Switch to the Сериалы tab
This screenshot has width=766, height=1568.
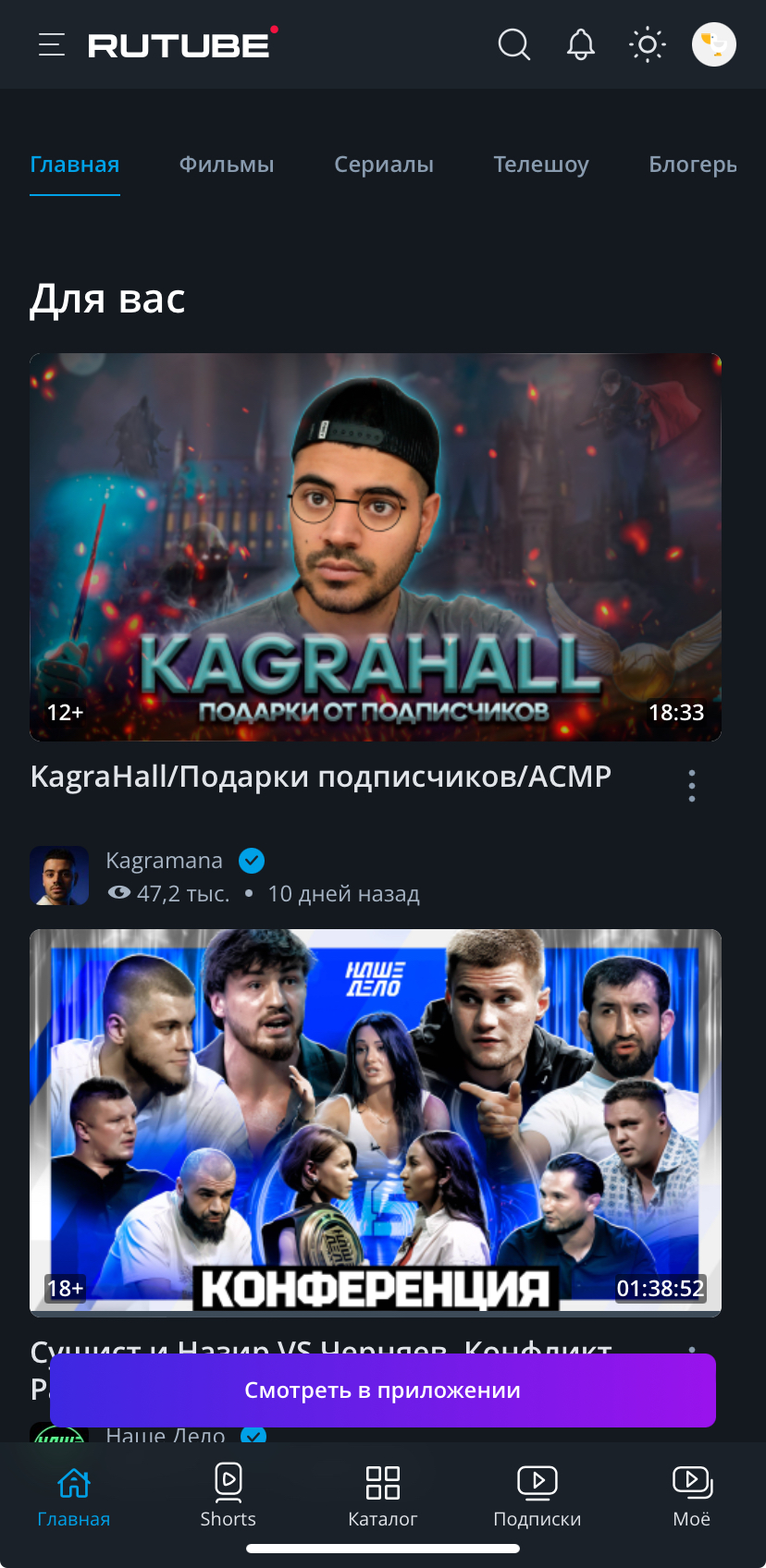(x=384, y=165)
